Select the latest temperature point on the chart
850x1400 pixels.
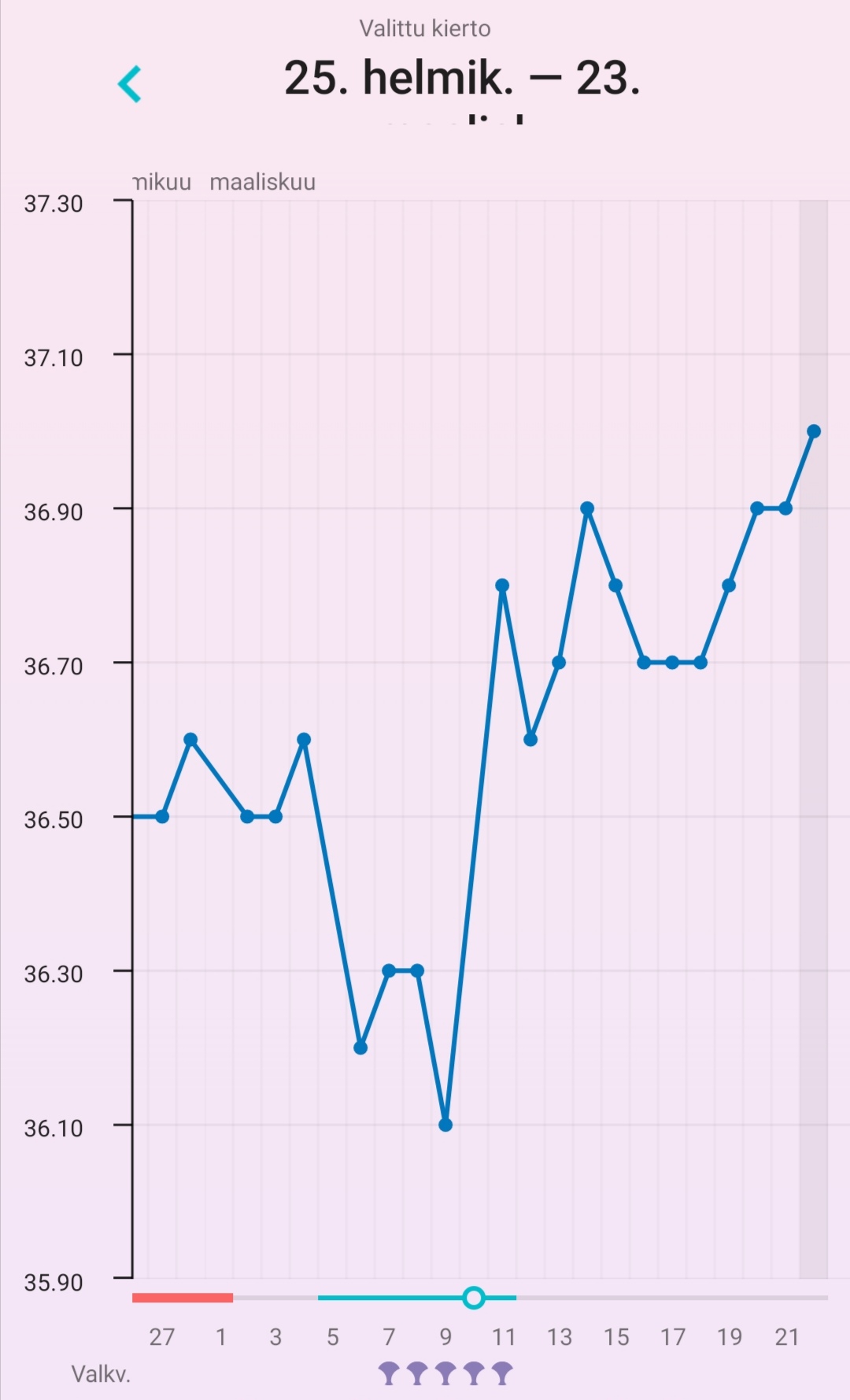point(814,431)
